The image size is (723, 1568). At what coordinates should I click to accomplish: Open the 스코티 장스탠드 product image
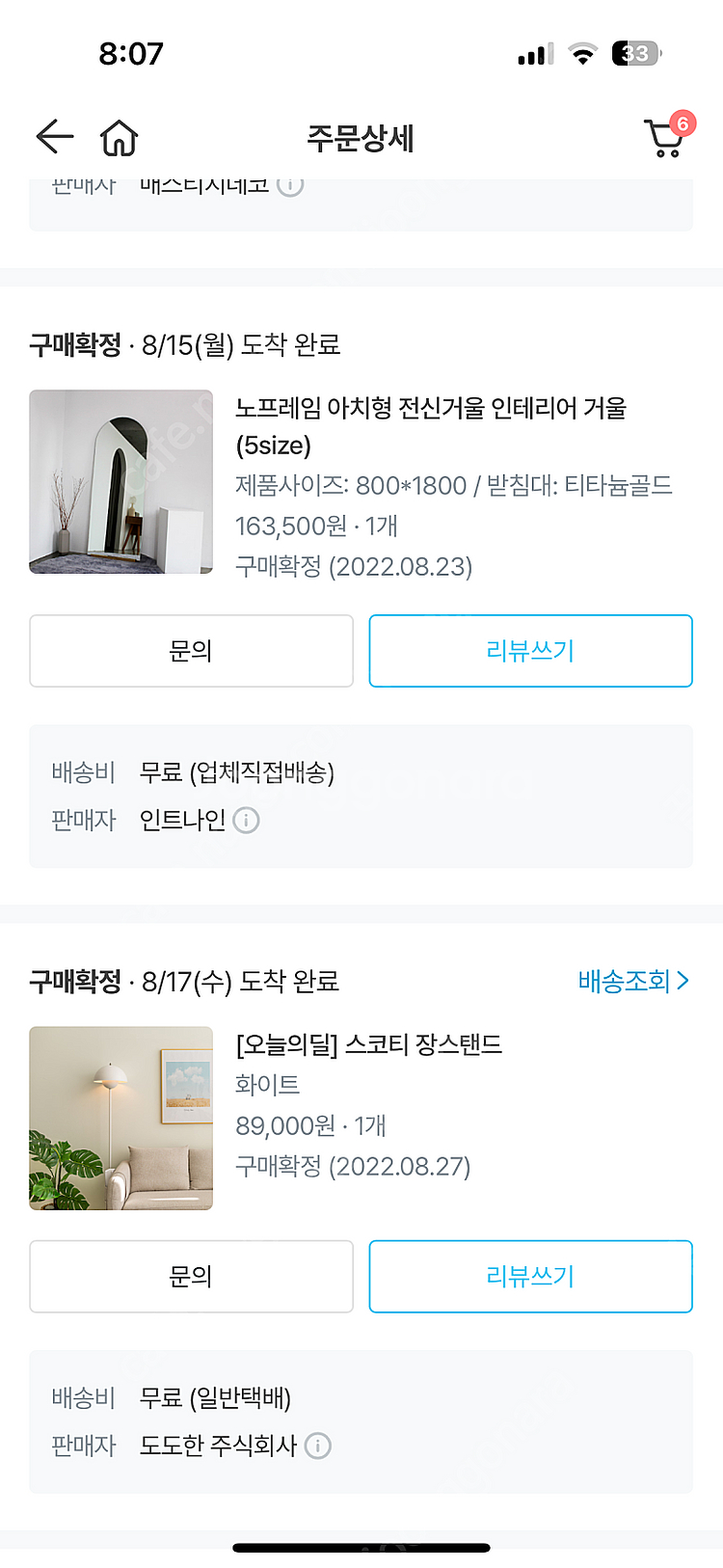120,1118
